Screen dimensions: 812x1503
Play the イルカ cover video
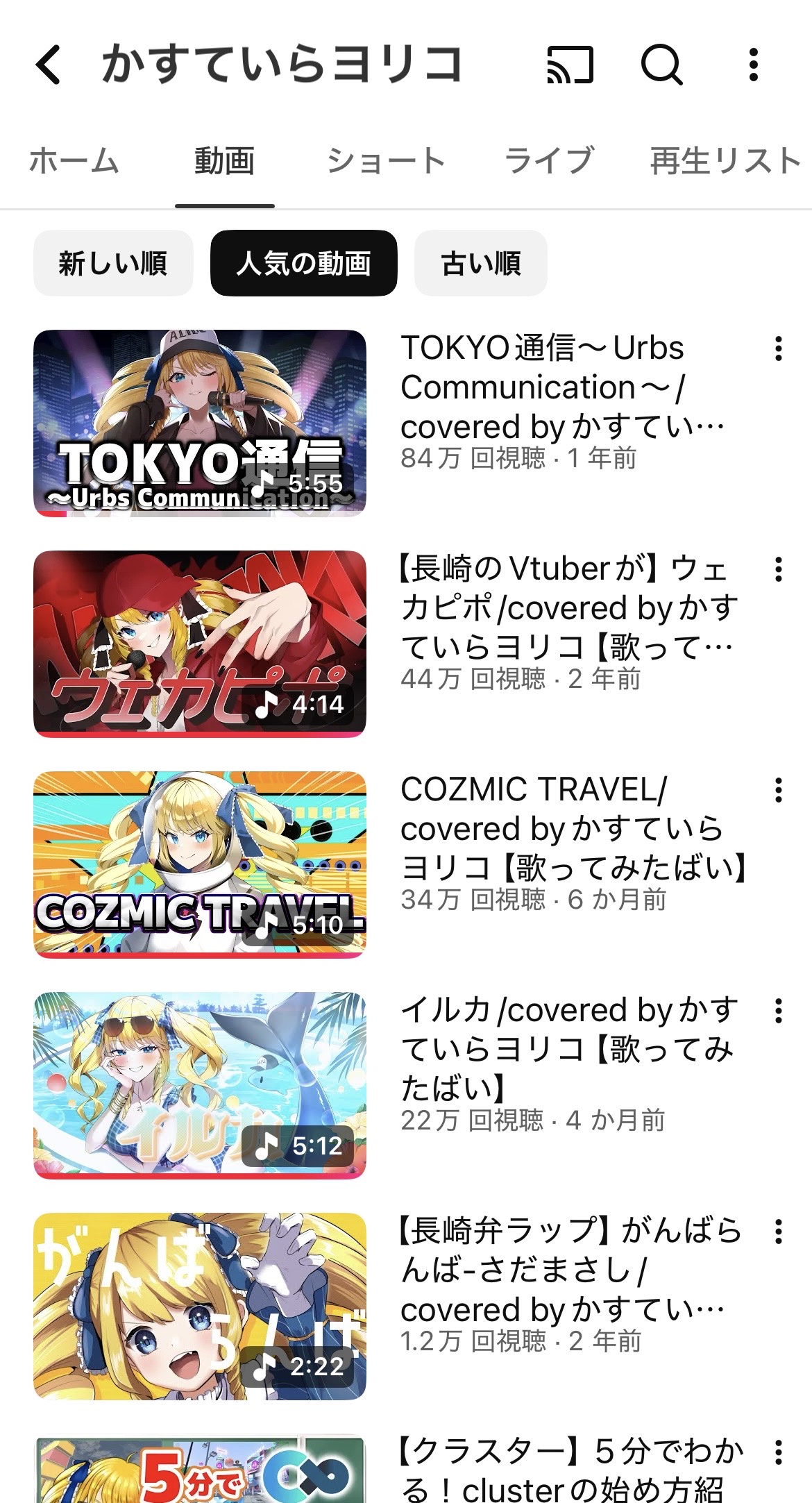tap(200, 1085)
